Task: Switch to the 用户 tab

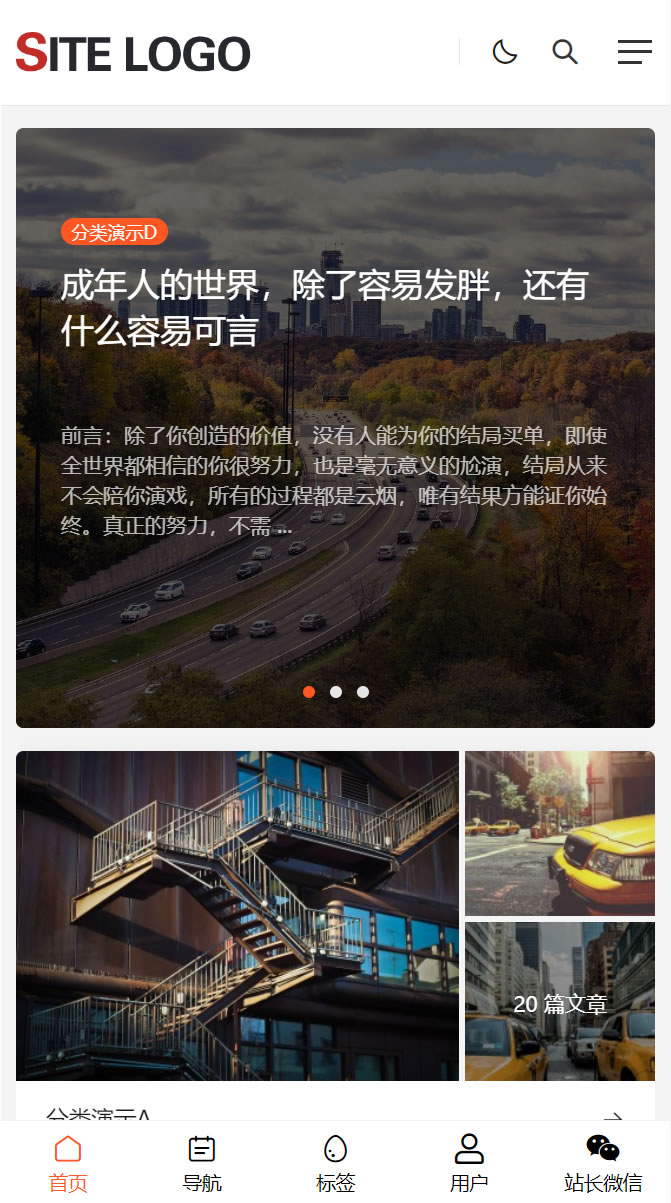Action: point(469,1163)
